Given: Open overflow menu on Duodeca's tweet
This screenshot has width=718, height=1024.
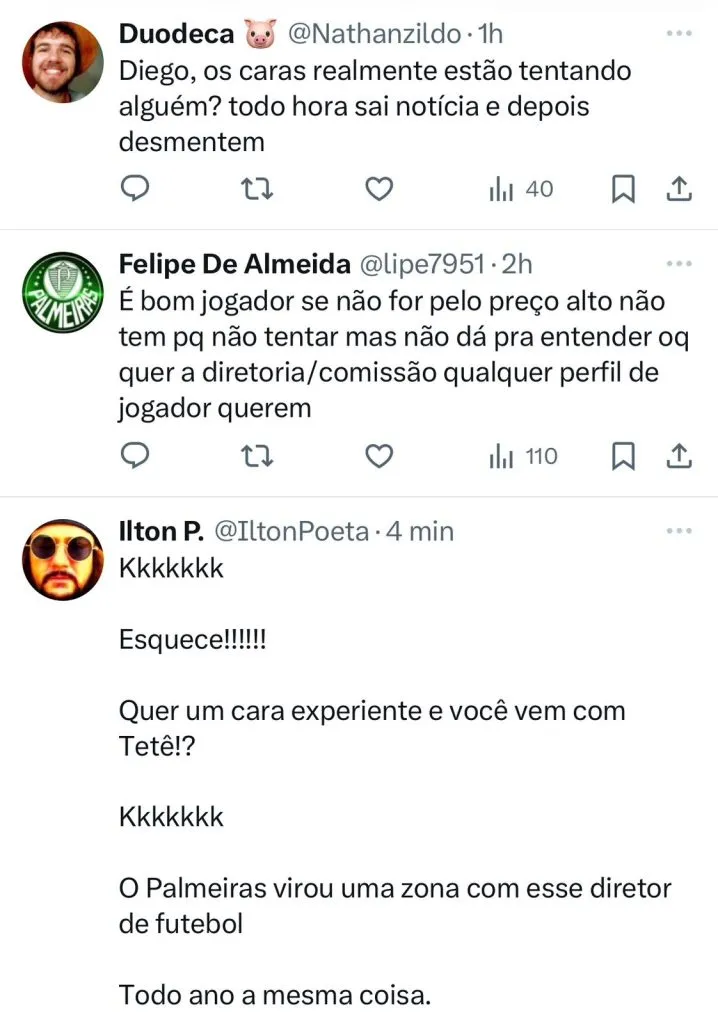Looking at the screenshot, I should tap(679, 33).
